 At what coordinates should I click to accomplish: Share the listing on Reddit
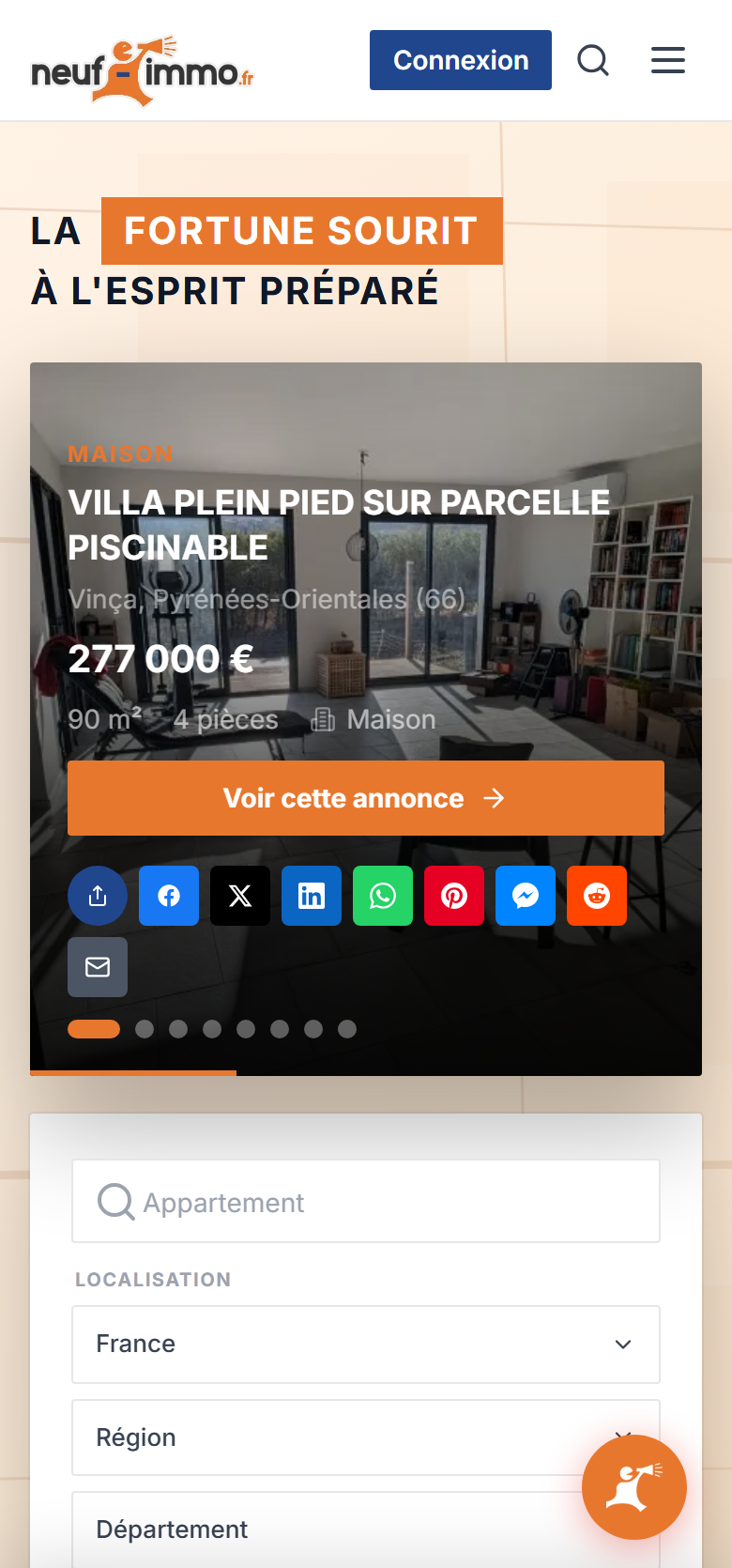(x=597, y=896)
